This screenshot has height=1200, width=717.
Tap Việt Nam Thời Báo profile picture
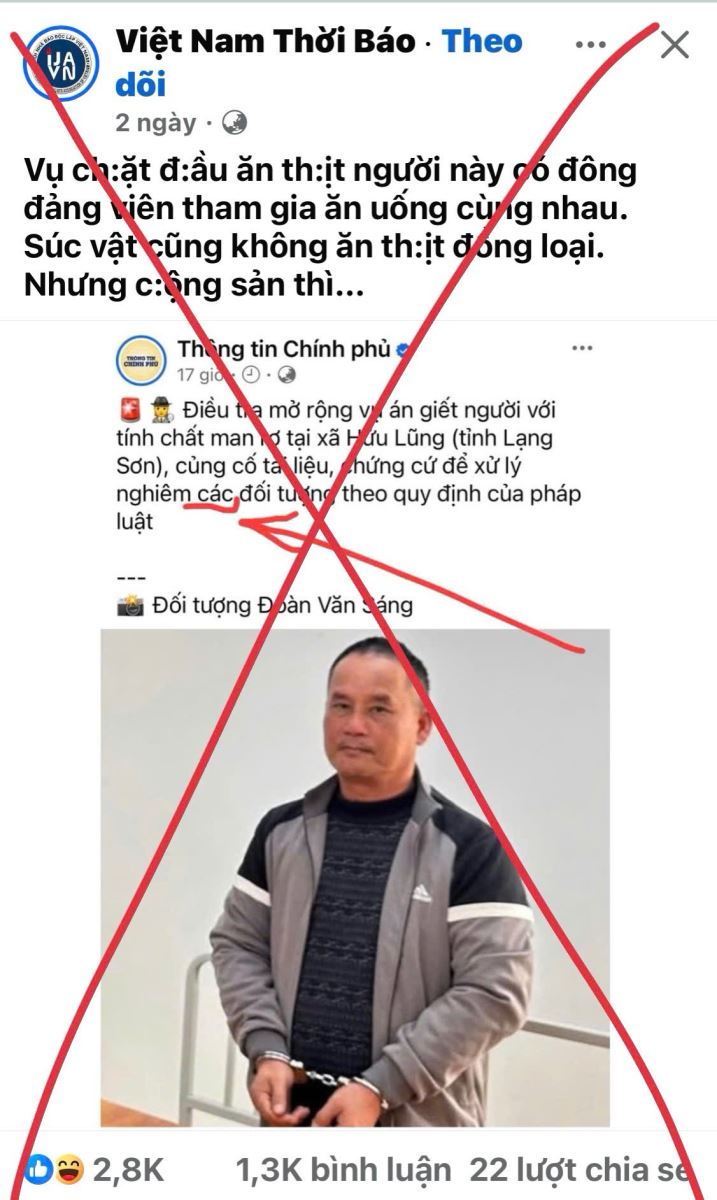click(x=62, y=62)
